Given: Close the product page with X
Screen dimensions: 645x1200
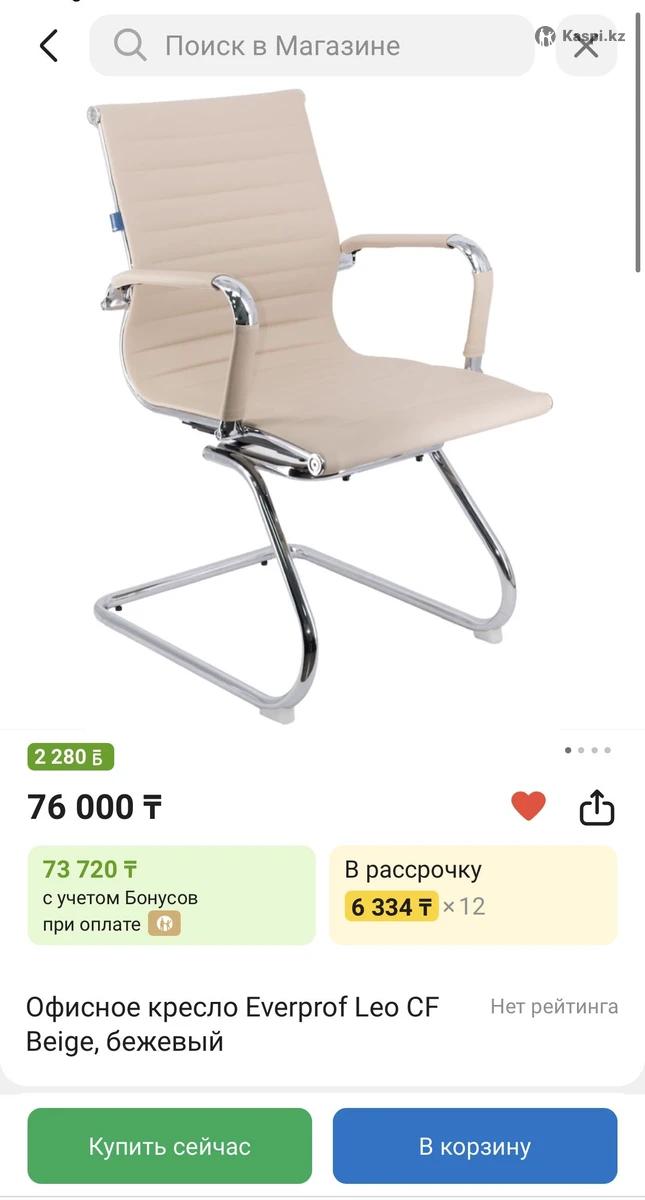Looking at the screenshot, I should (x=585, y=46).
